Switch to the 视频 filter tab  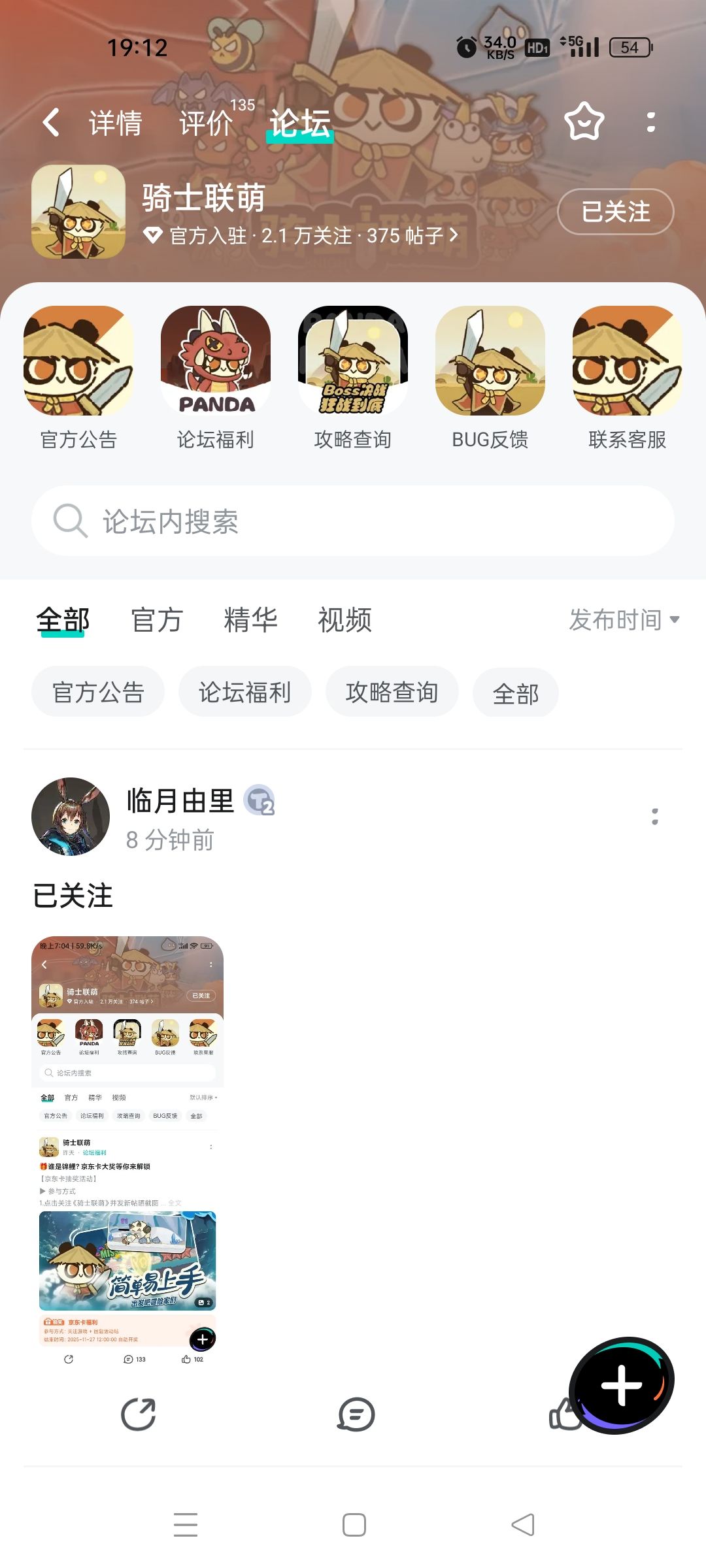coord(345,620)
